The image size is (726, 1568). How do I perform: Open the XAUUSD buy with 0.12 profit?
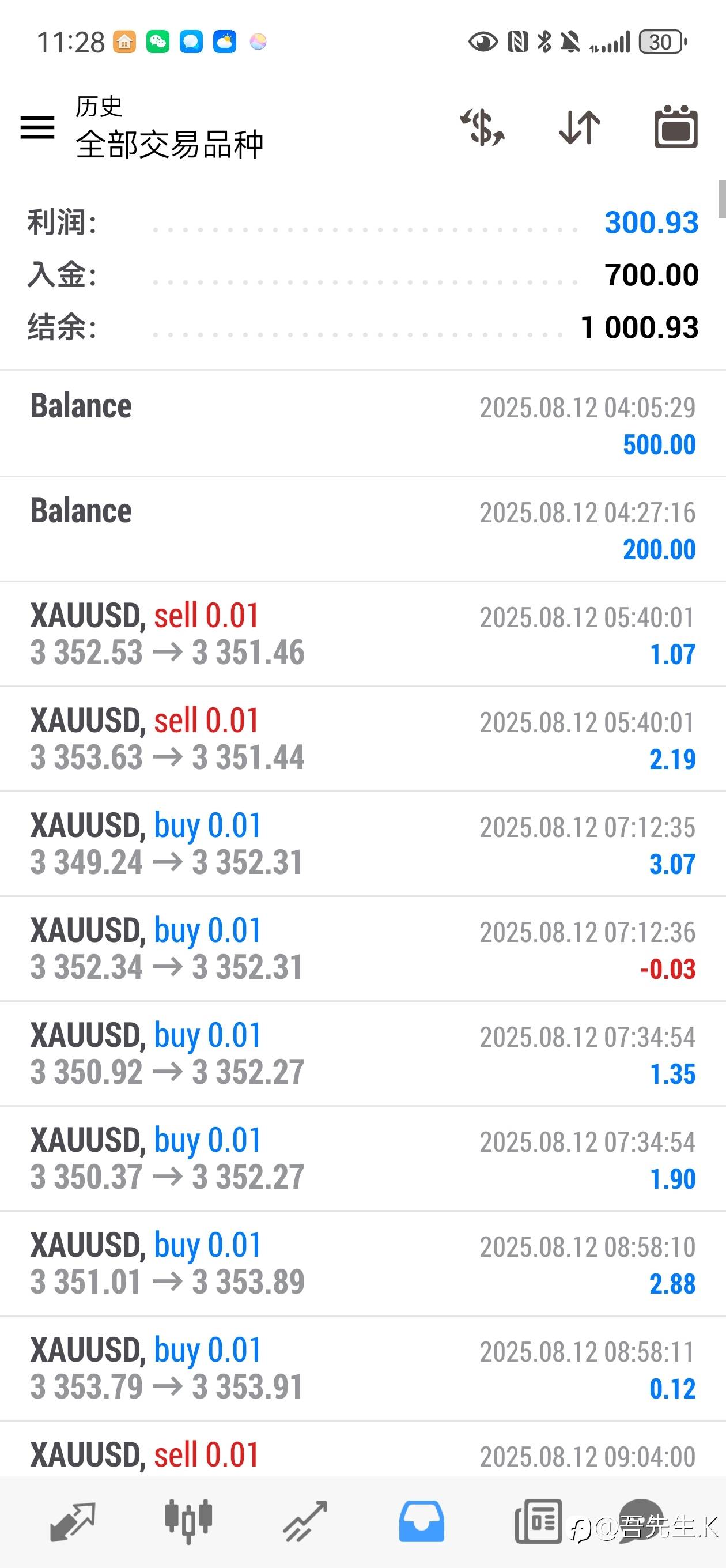pos(362,1369)
